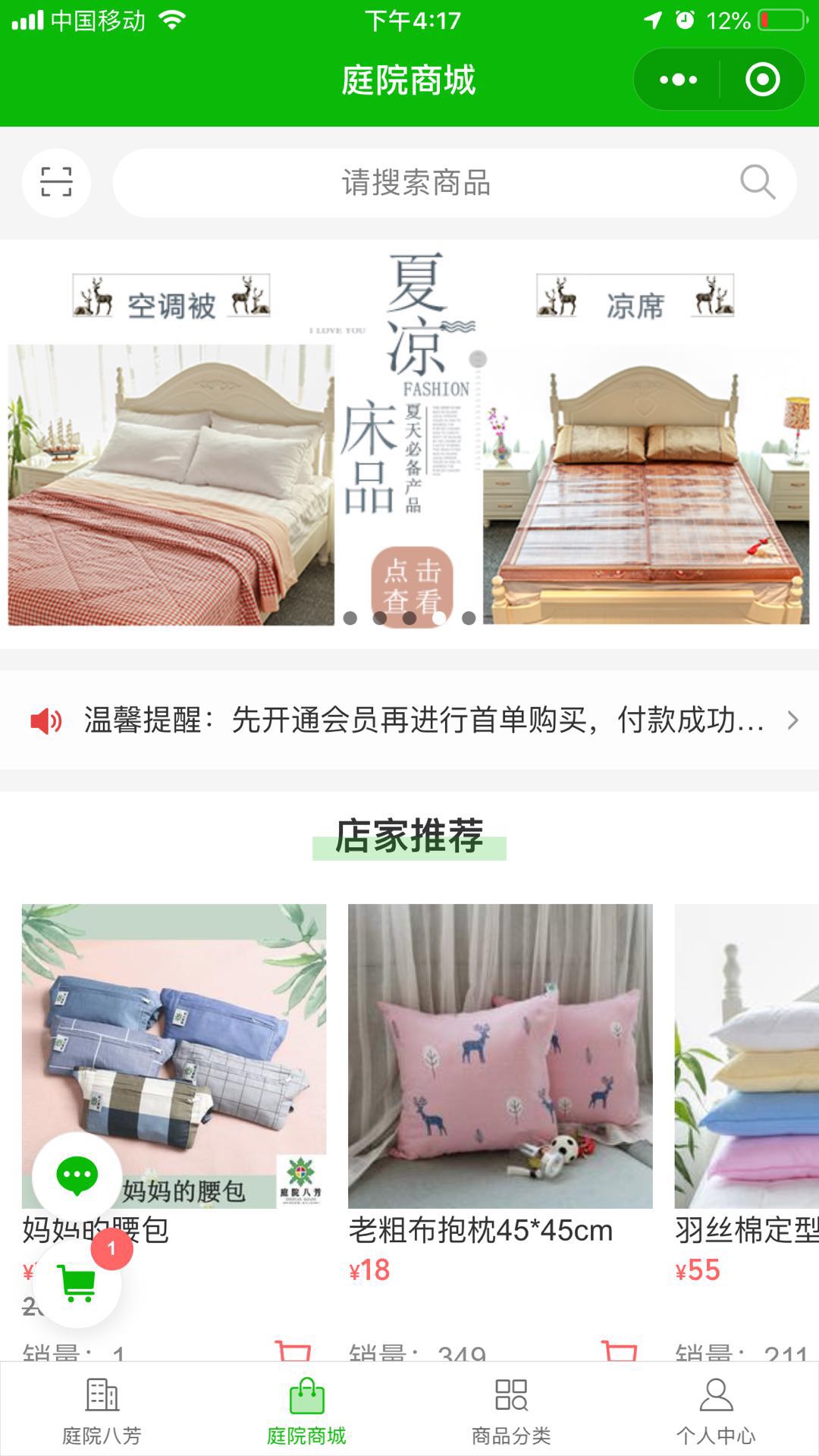Open the customer service chat bubble
819x1456 pixels.
pos(77,1176)
